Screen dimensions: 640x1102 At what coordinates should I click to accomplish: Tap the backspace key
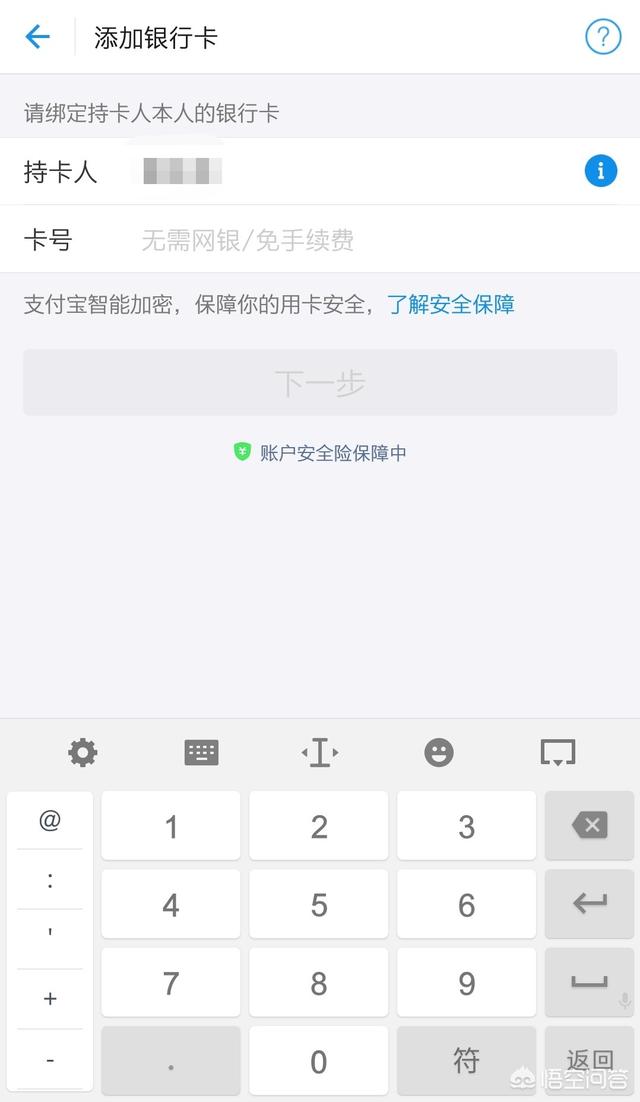point(589,826)
